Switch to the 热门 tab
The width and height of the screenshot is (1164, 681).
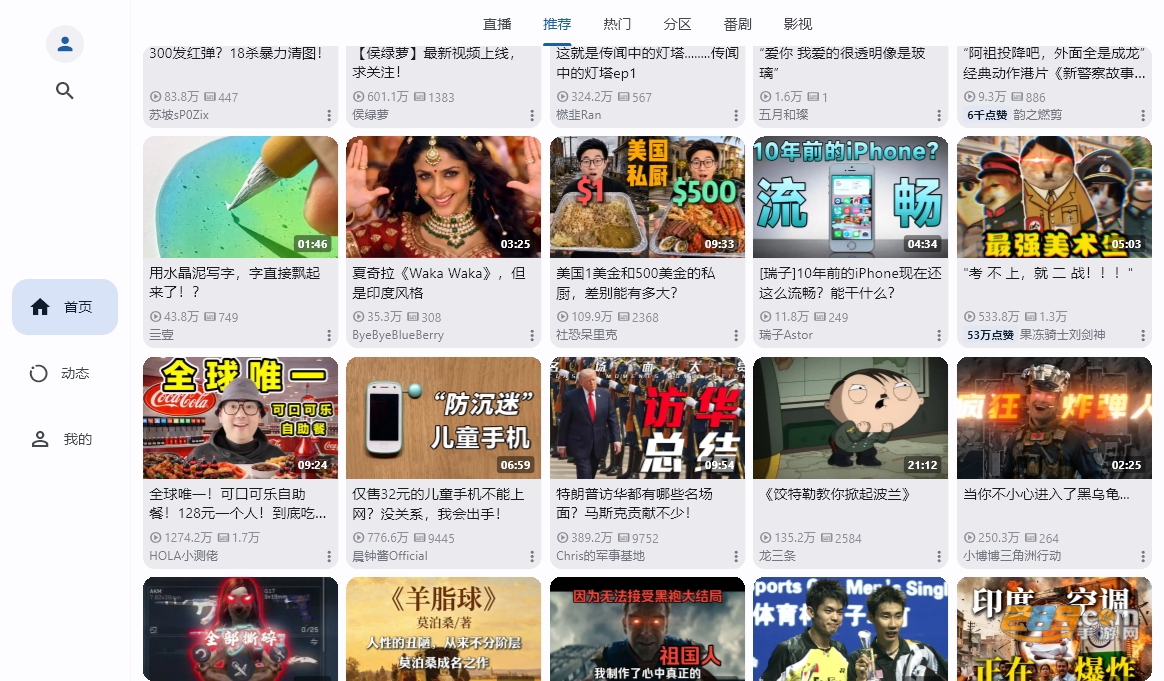tap(617, 25)
